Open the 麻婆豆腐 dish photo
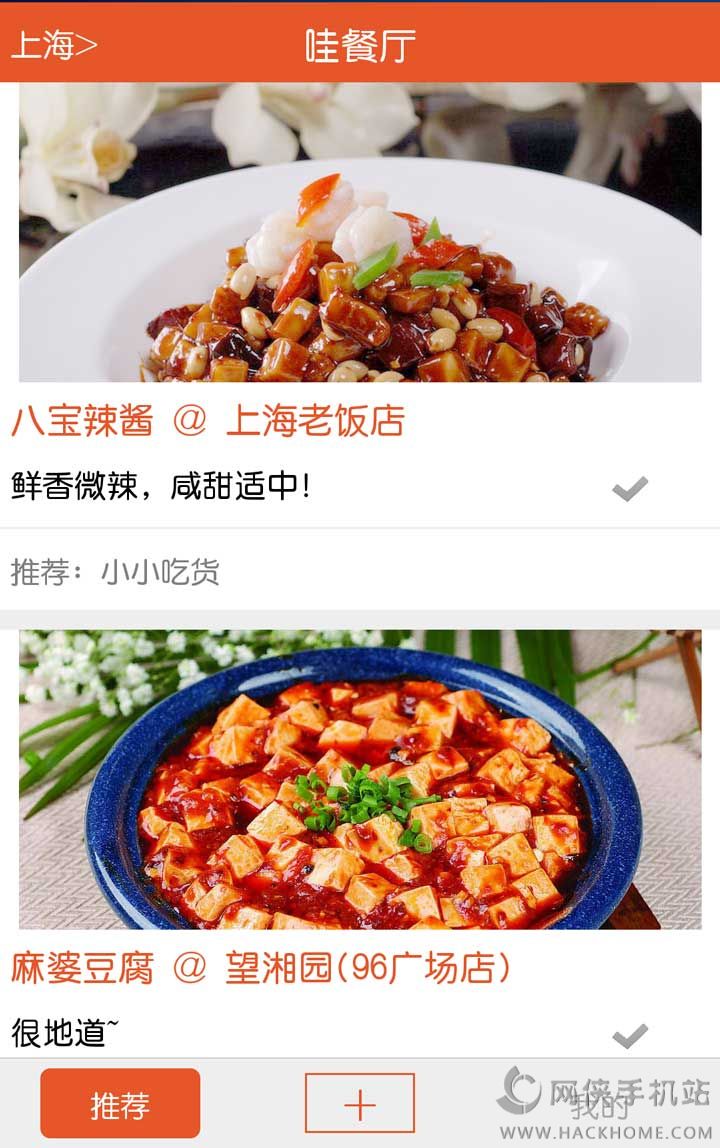Image resolution: width=720 pixels, height=1148 pixels. 360,779
